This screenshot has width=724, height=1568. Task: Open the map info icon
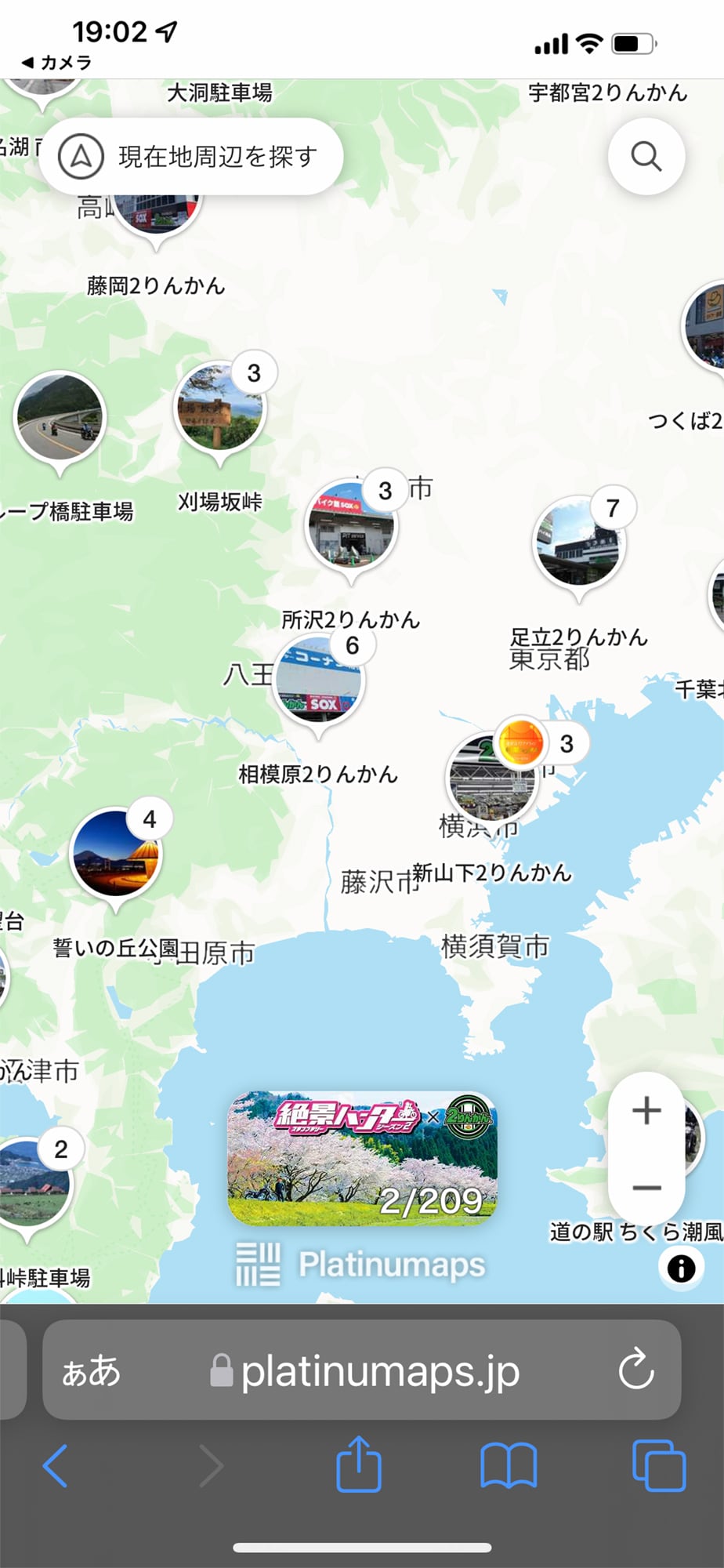click(681, 1268)
